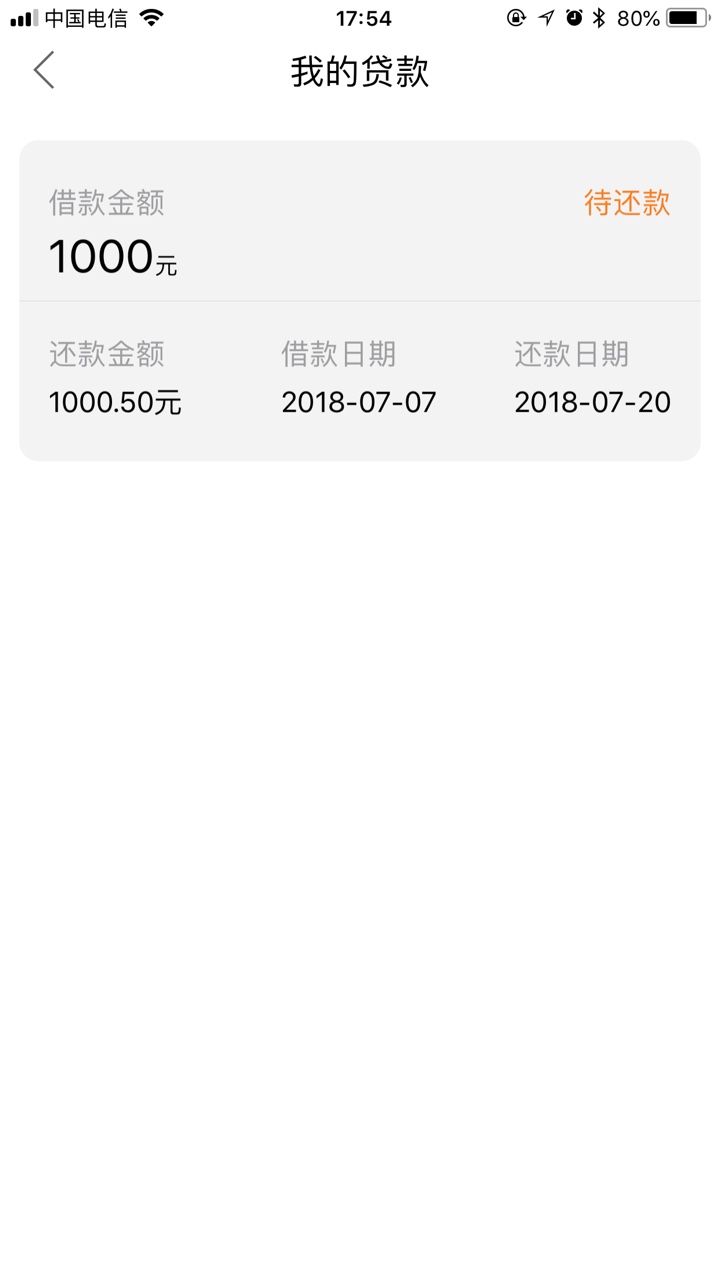Open the 1000元 loan card
The image size is (720, 1280).
pos(360,301)
